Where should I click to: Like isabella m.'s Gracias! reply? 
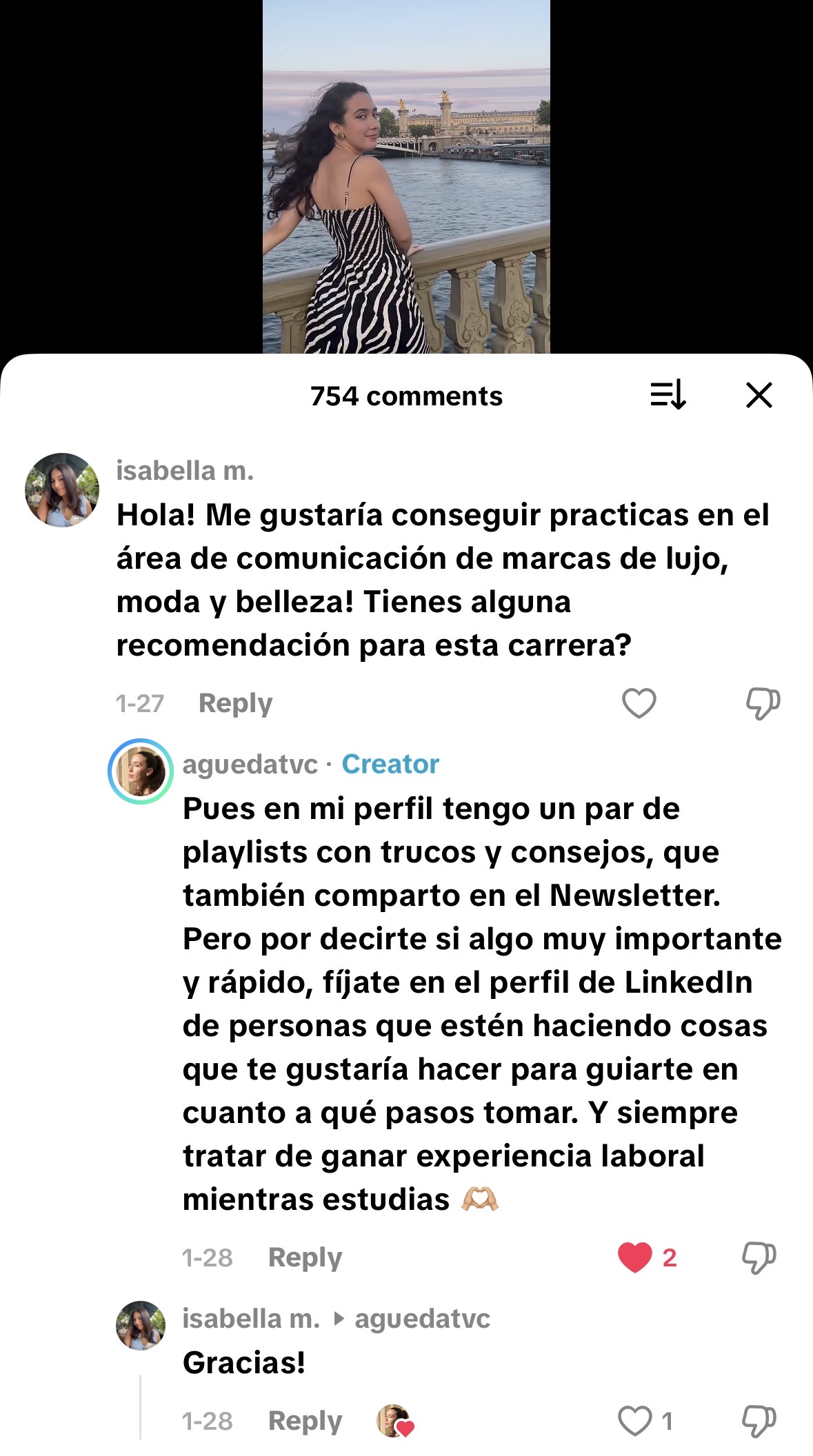coord(634,1421)
